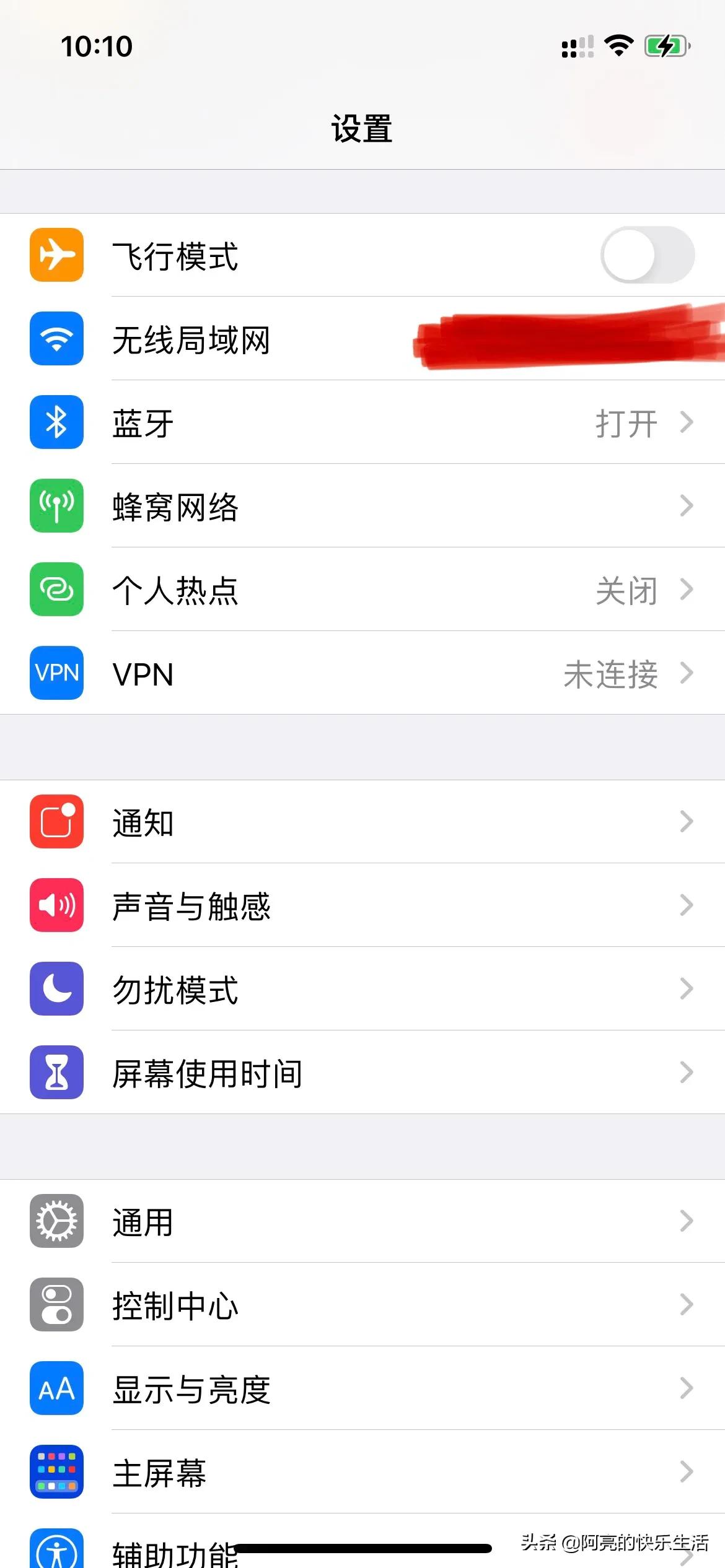Open General (通用) settings
This screenshot has height=1568, width=725.
(x=362, y=1221)
